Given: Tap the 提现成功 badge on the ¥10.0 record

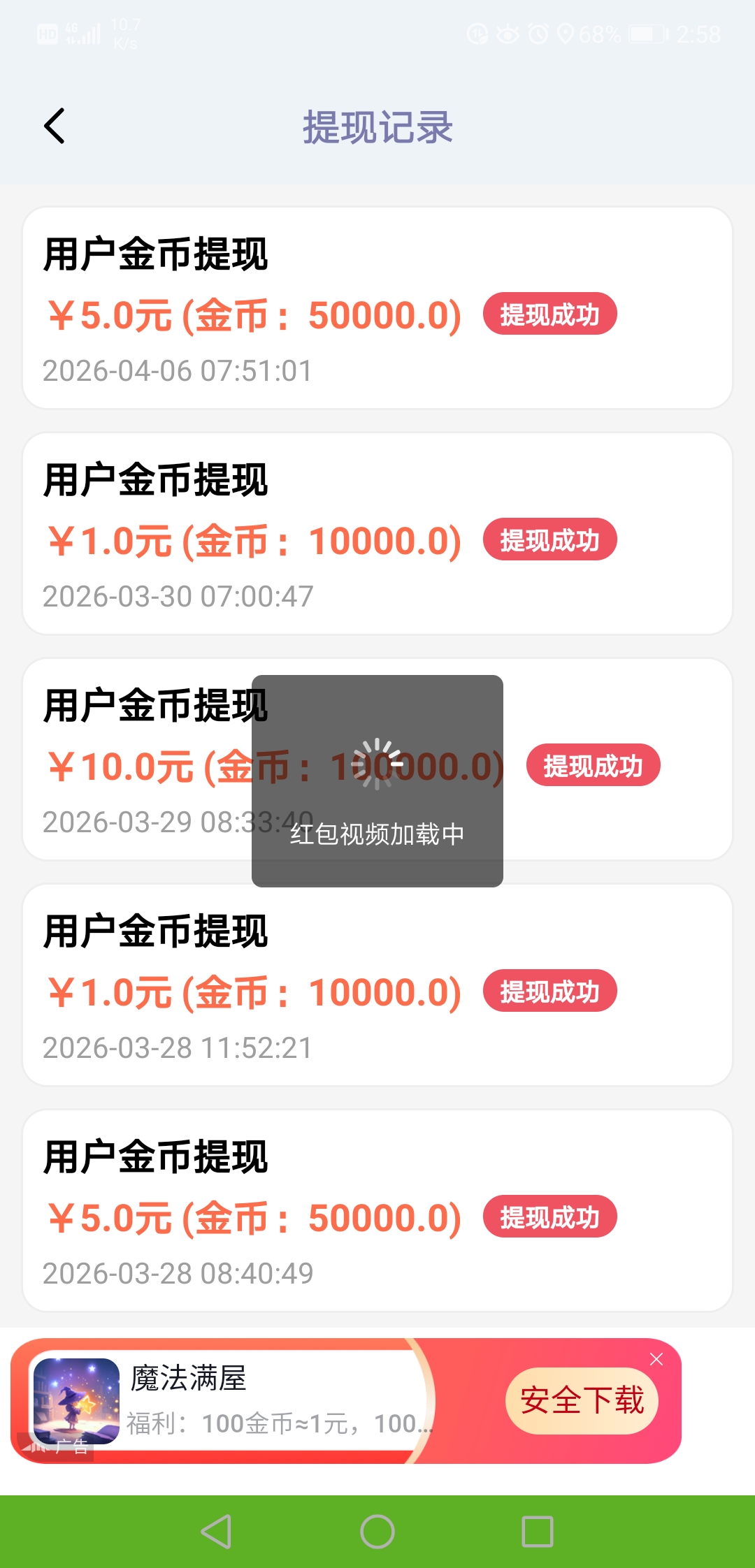Looking at the screenshot, I should (592, 766).
